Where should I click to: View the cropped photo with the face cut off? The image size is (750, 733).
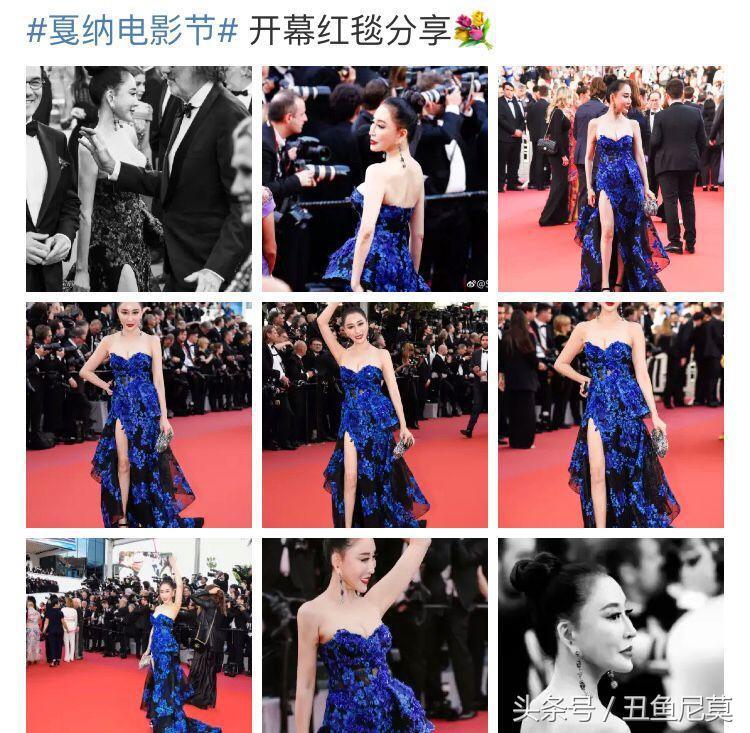(610, 415)
